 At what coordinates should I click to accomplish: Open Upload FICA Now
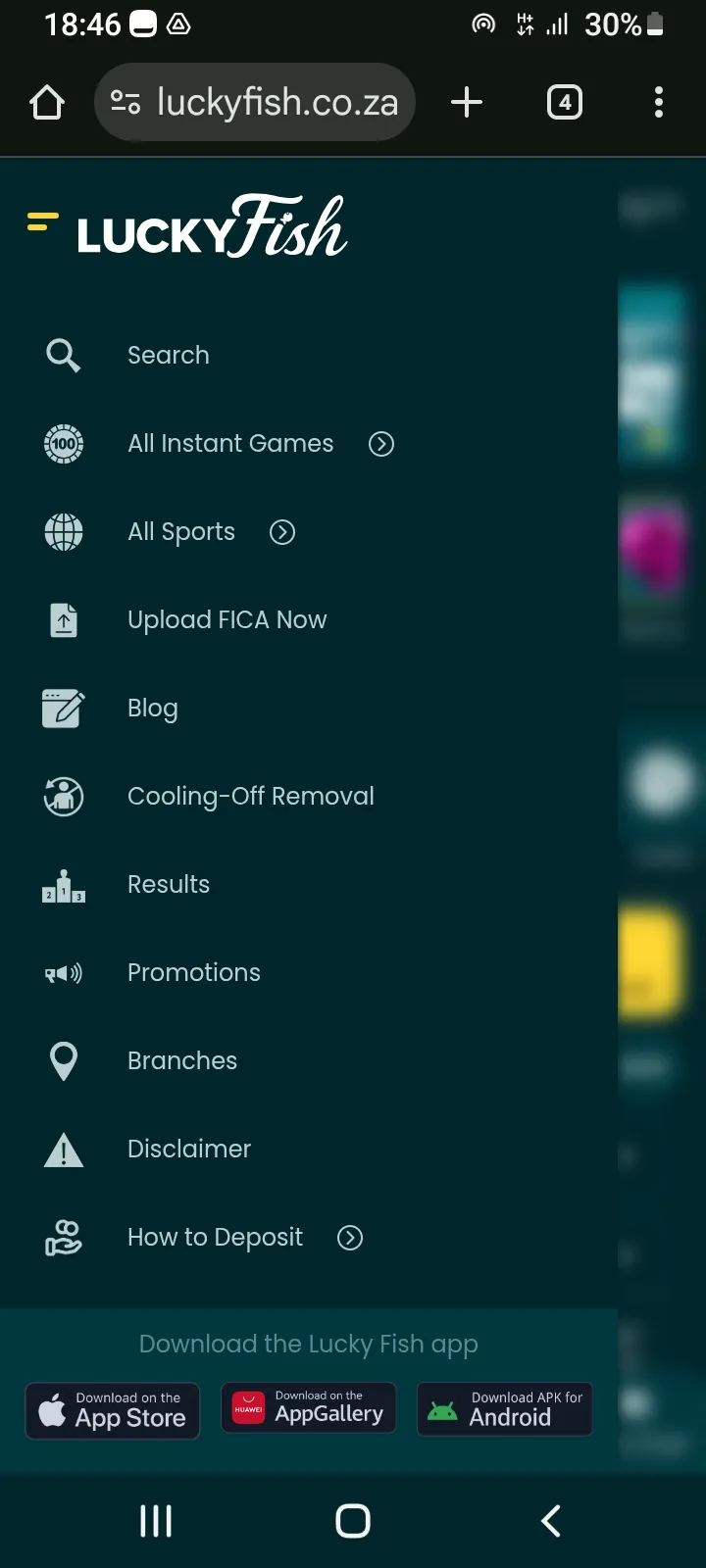(227, 619)
